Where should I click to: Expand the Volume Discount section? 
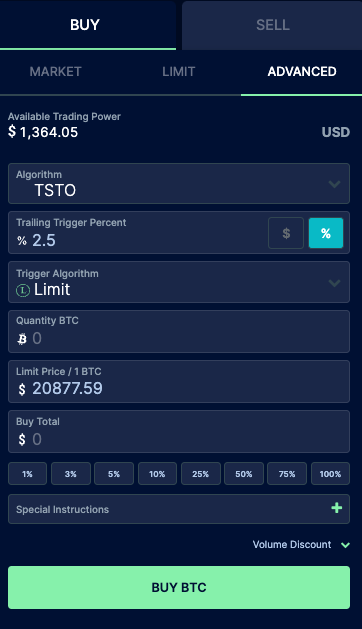301,544
